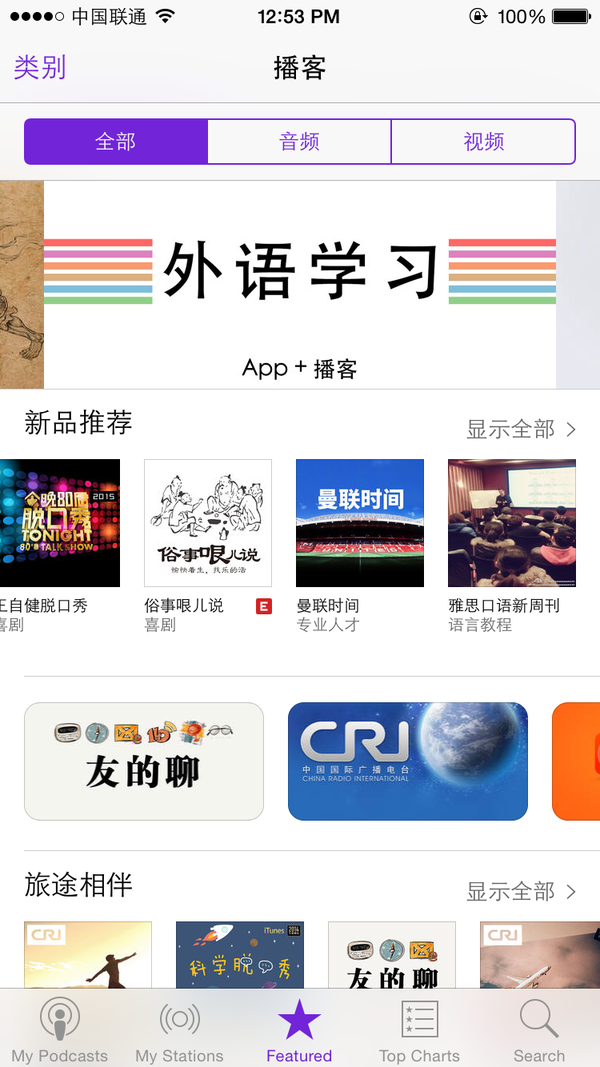
Task: Open the 友的聊 wide banner card
Action: pyautogui.click(x=144, y=761)
